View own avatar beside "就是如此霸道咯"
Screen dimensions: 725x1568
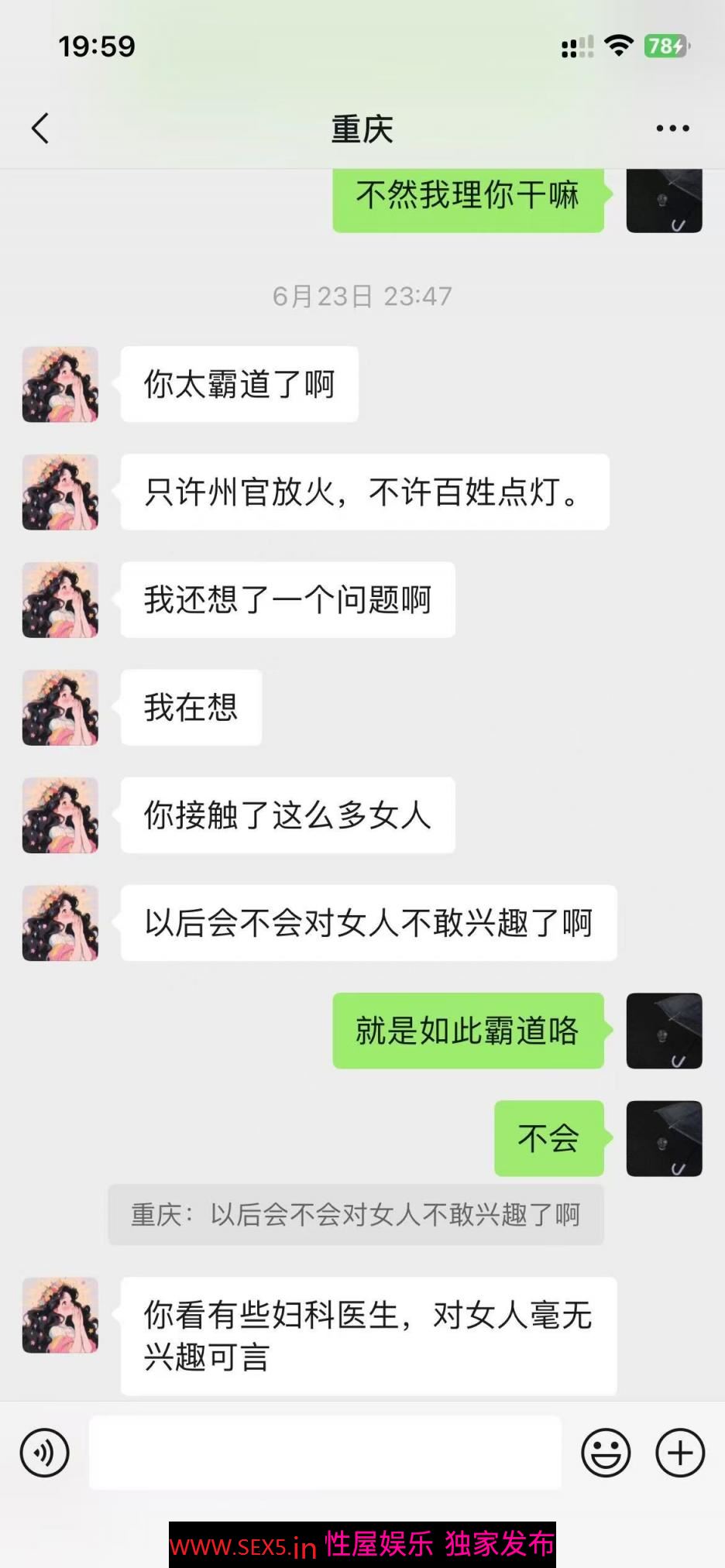click(664, 1031)
